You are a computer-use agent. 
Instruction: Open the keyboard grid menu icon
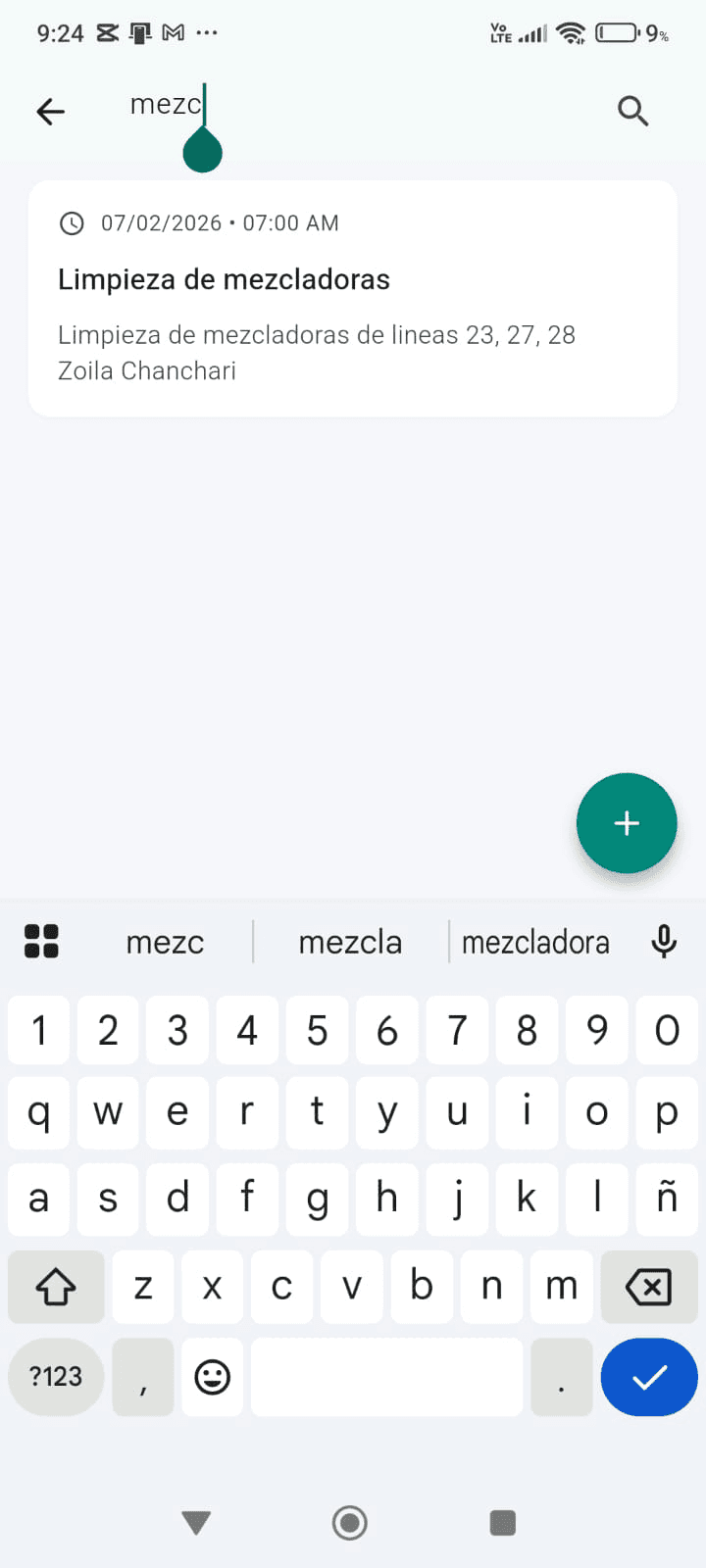click(42, 941)
